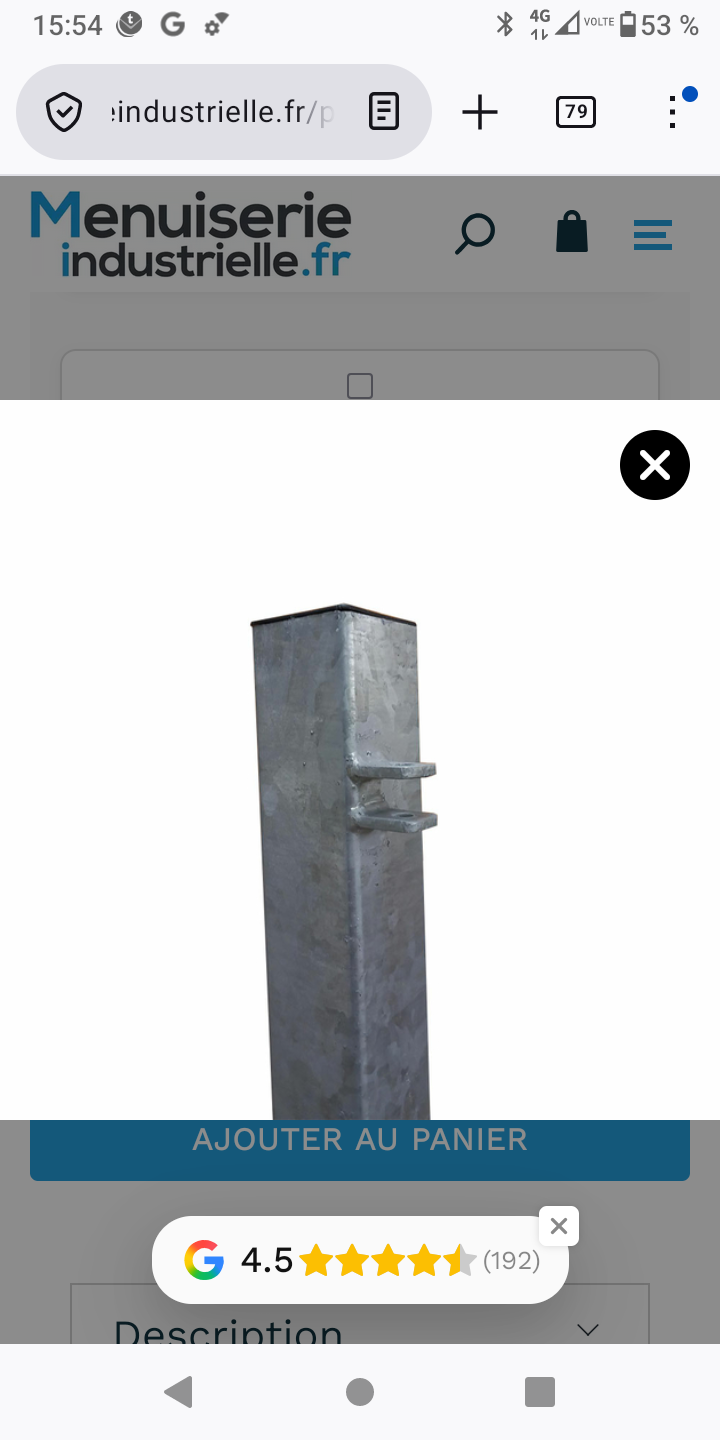The image size is (720, 1440).
Task: Expand the Description section
Action: pos(588,1329)
